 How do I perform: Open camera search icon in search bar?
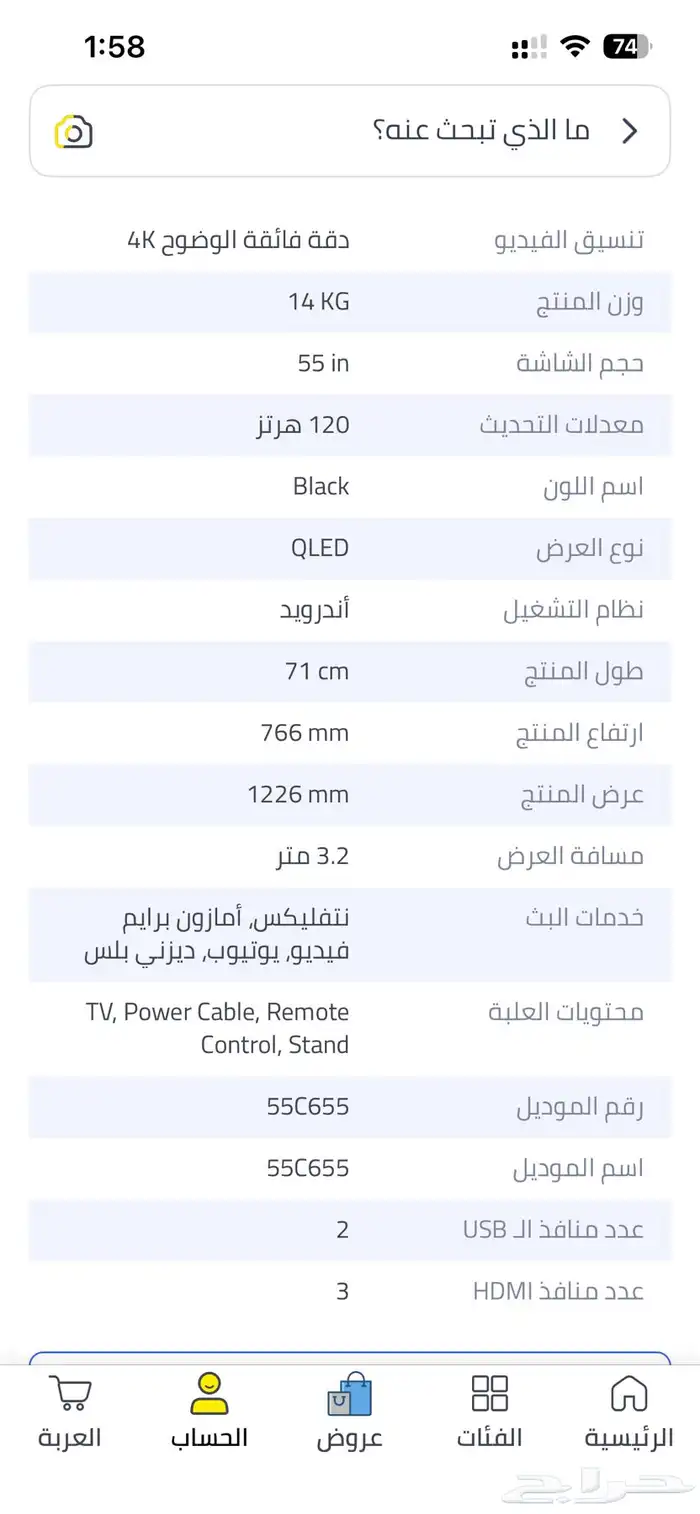click(x=74, y=132)
